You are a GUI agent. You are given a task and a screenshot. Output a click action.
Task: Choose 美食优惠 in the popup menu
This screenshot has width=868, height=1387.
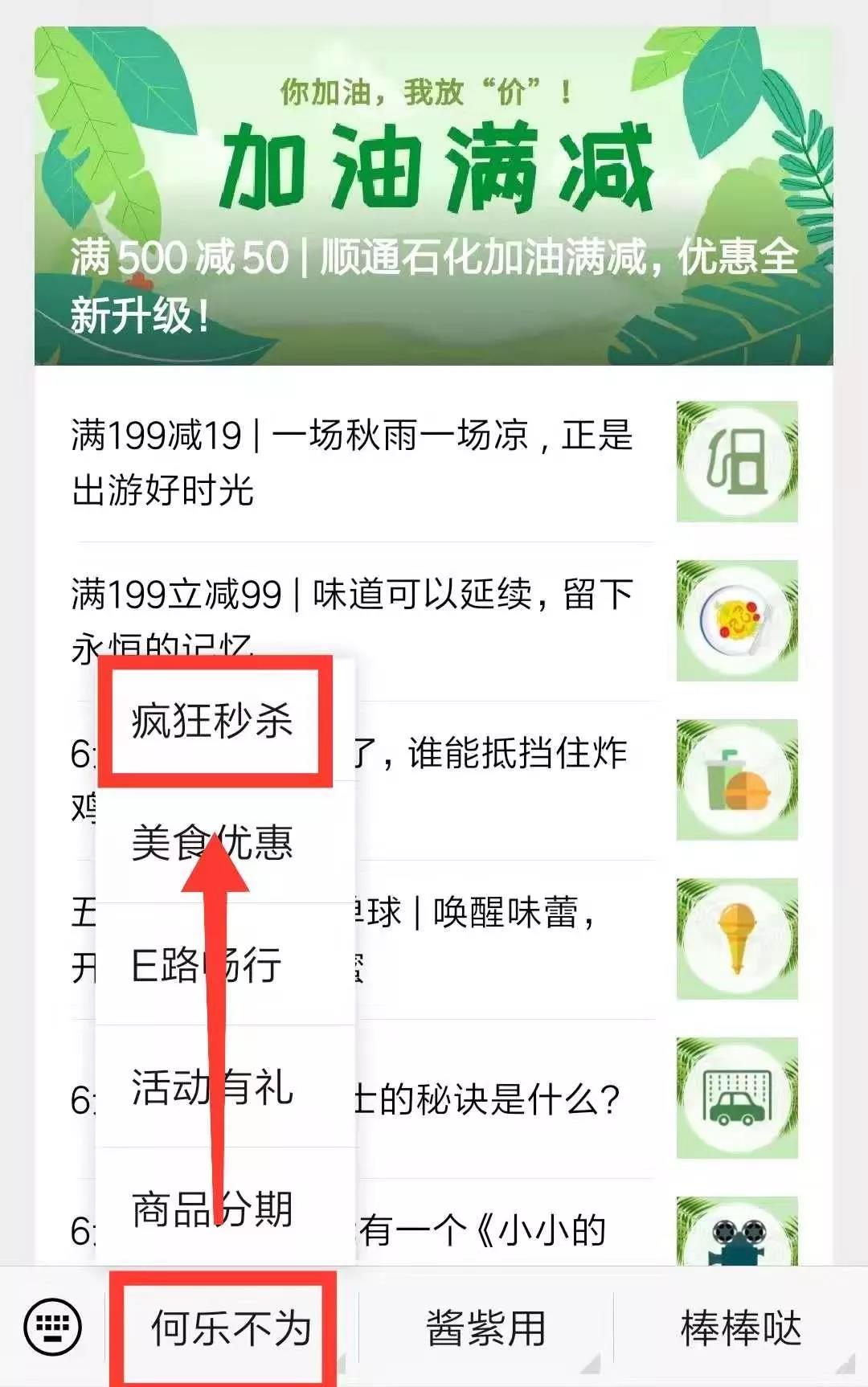[x=214, y=842]
